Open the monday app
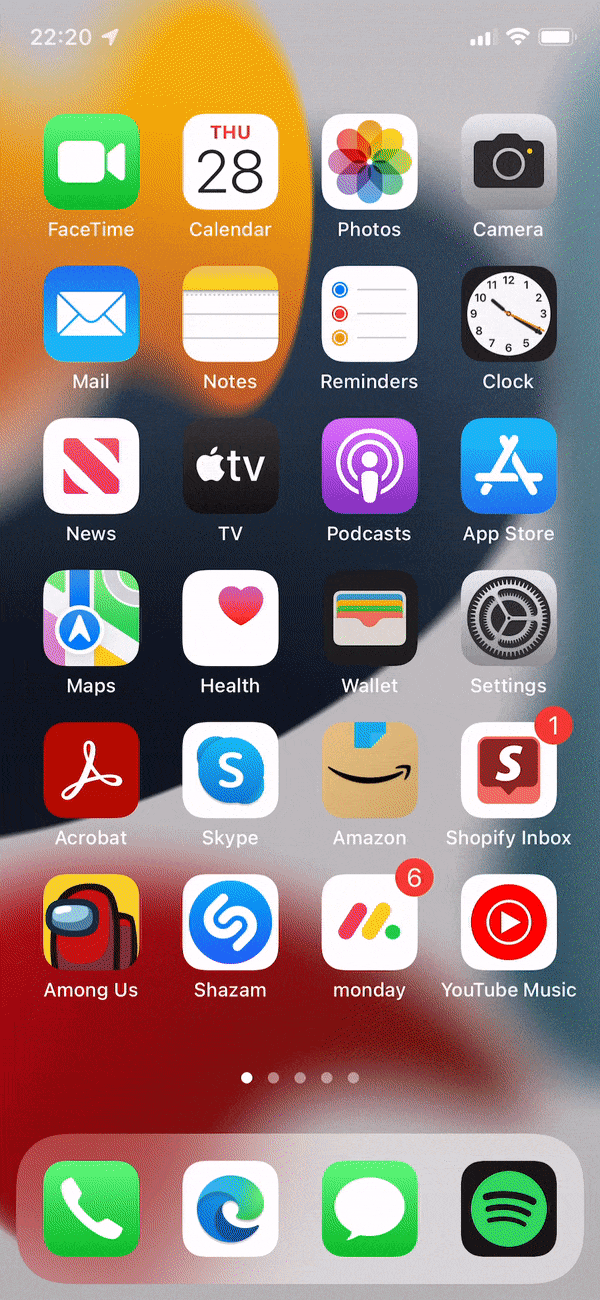Viewport: 600px width, 1300px height. point(369,922)
